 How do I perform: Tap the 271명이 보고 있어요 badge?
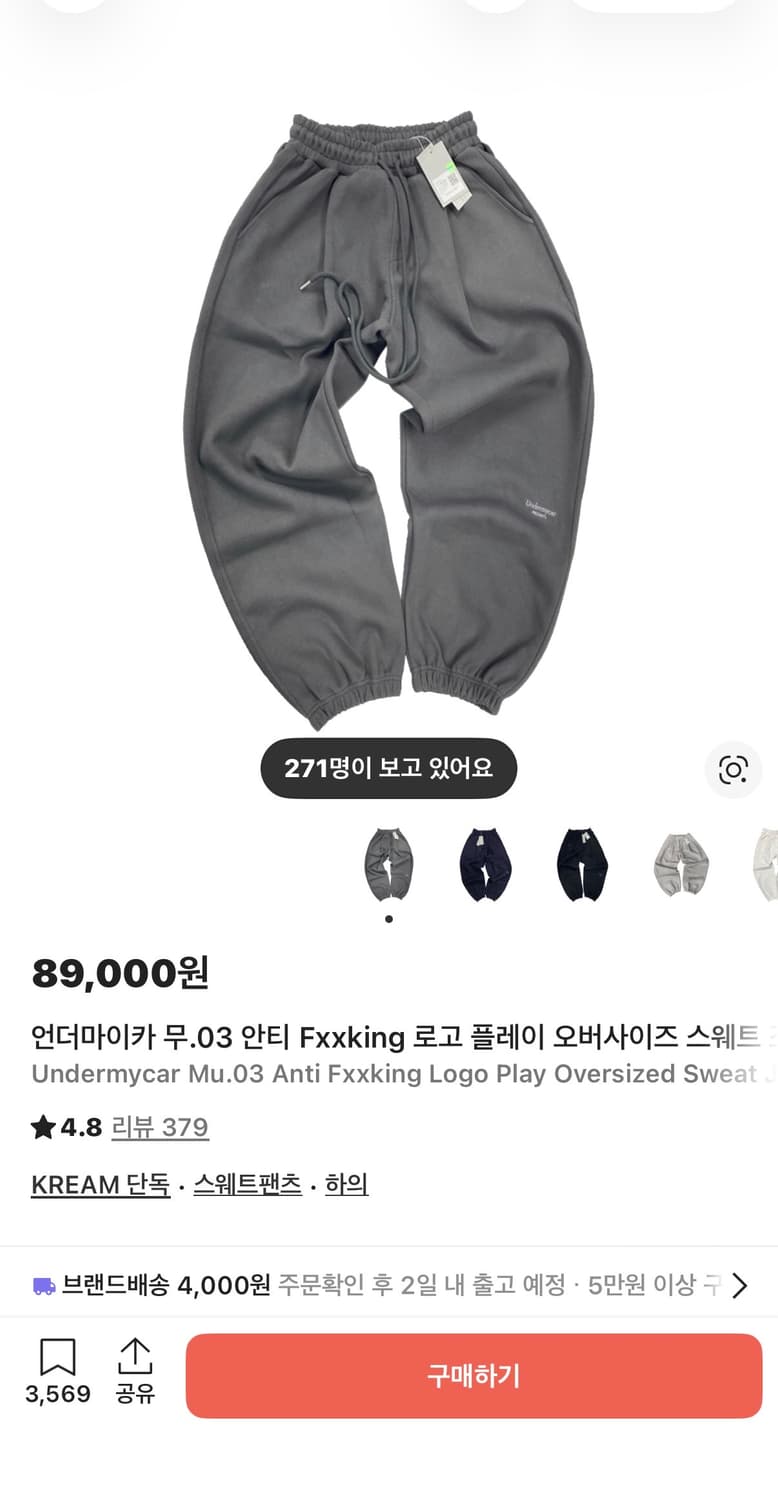point(388,768)
